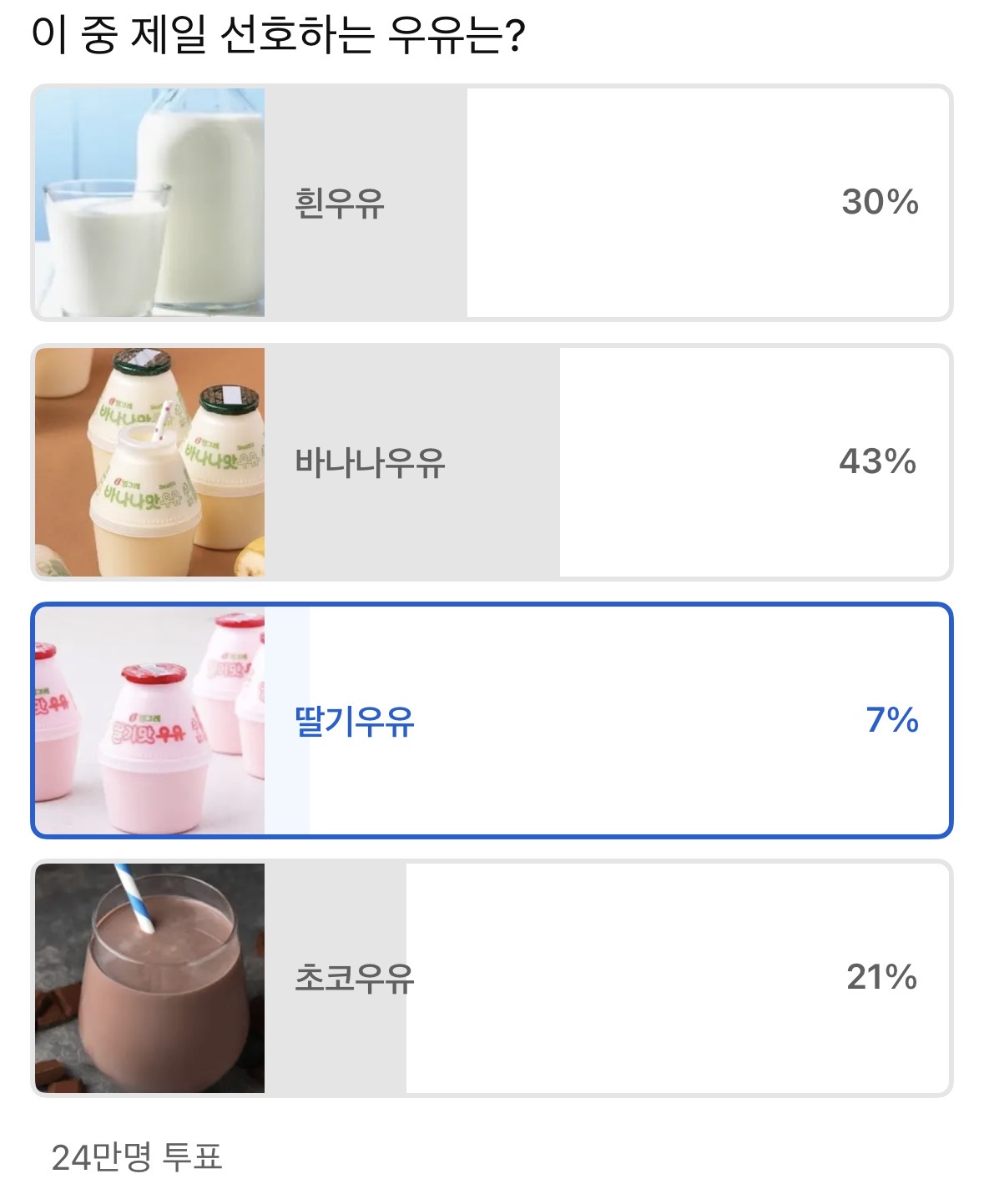Select the 흰우유 poll option
Screen dimensions: 984x1204
[x=491, y=202]
